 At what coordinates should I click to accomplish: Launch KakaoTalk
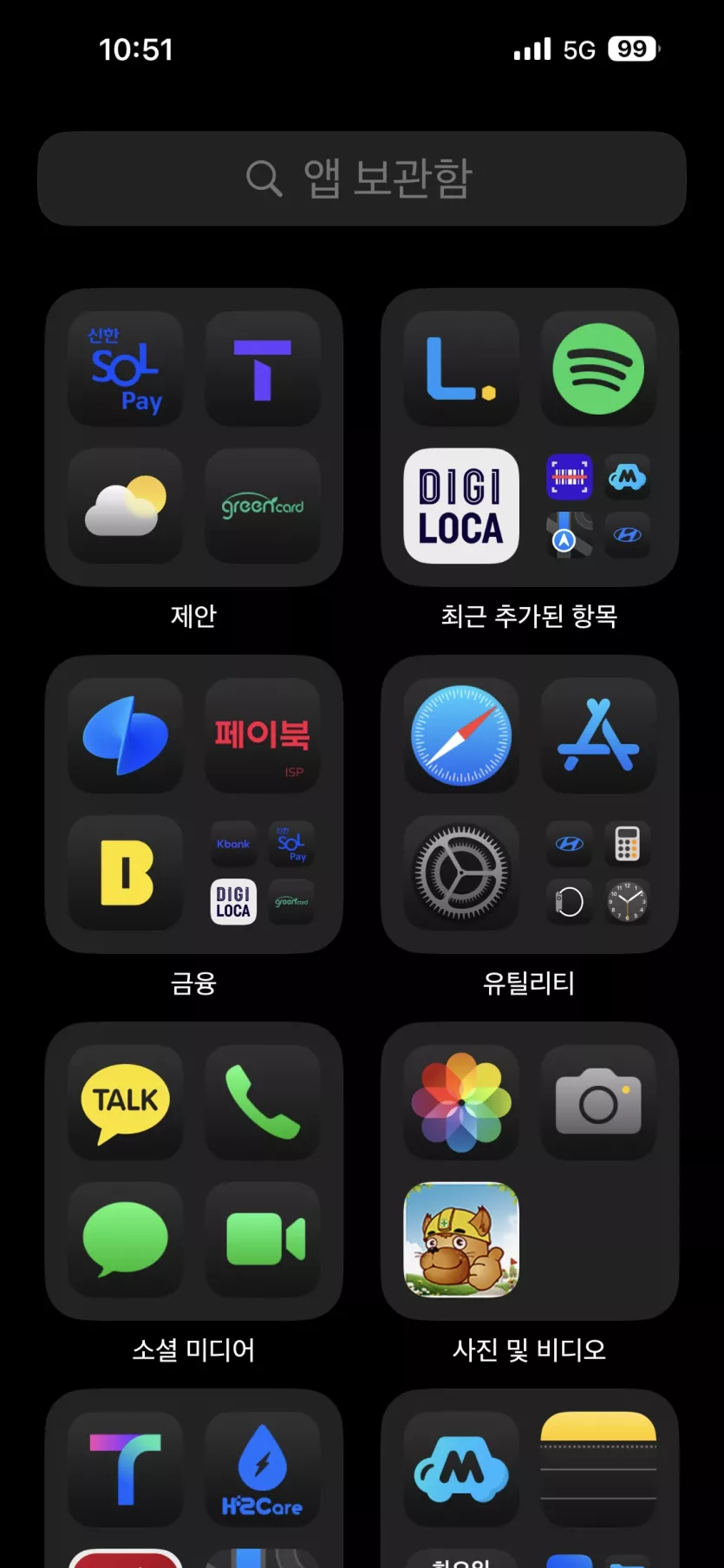point(126,1102)
